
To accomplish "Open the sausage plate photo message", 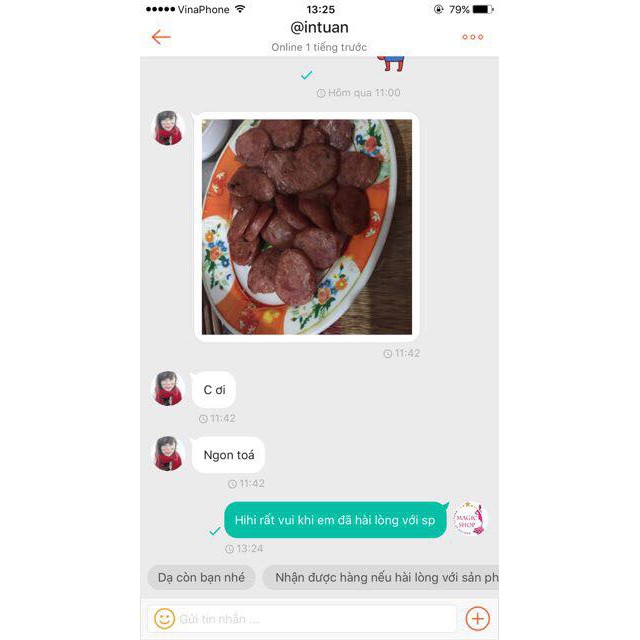I will (307, 227).
